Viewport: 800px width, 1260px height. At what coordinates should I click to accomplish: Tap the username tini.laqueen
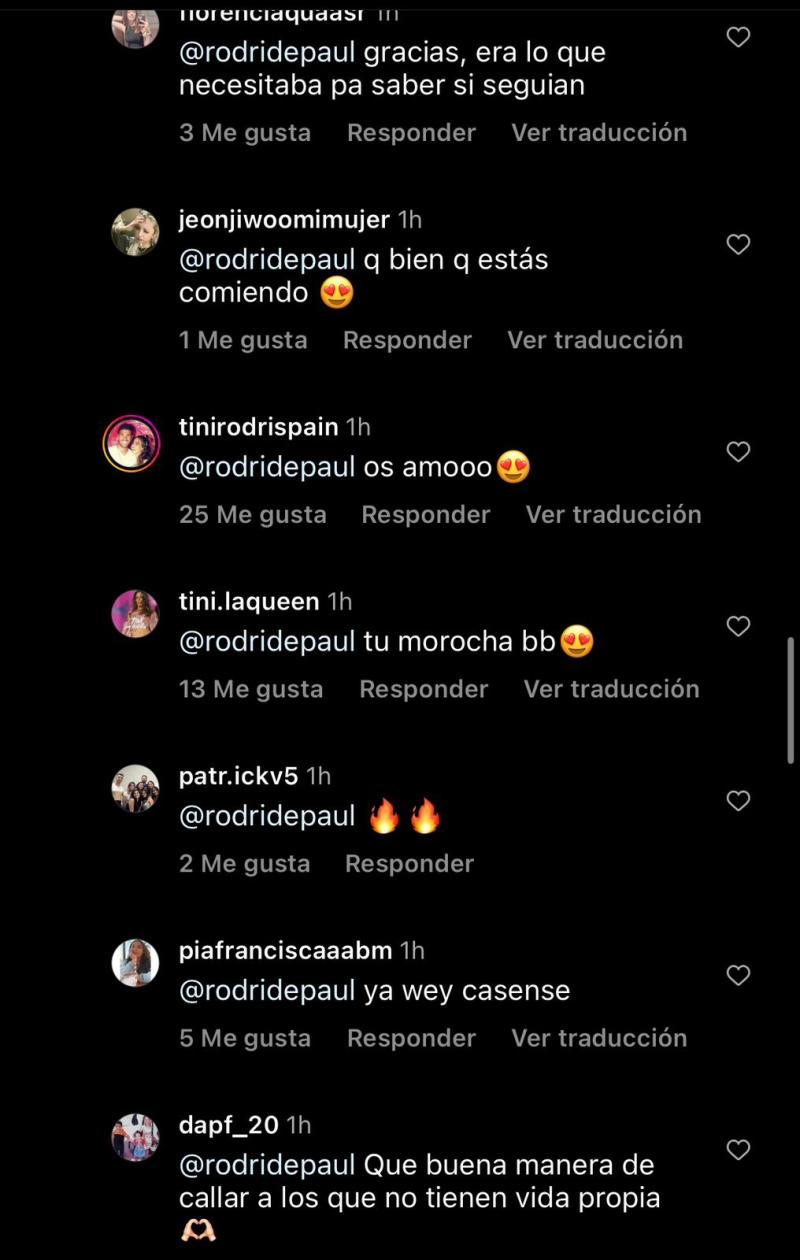[247, 601]
